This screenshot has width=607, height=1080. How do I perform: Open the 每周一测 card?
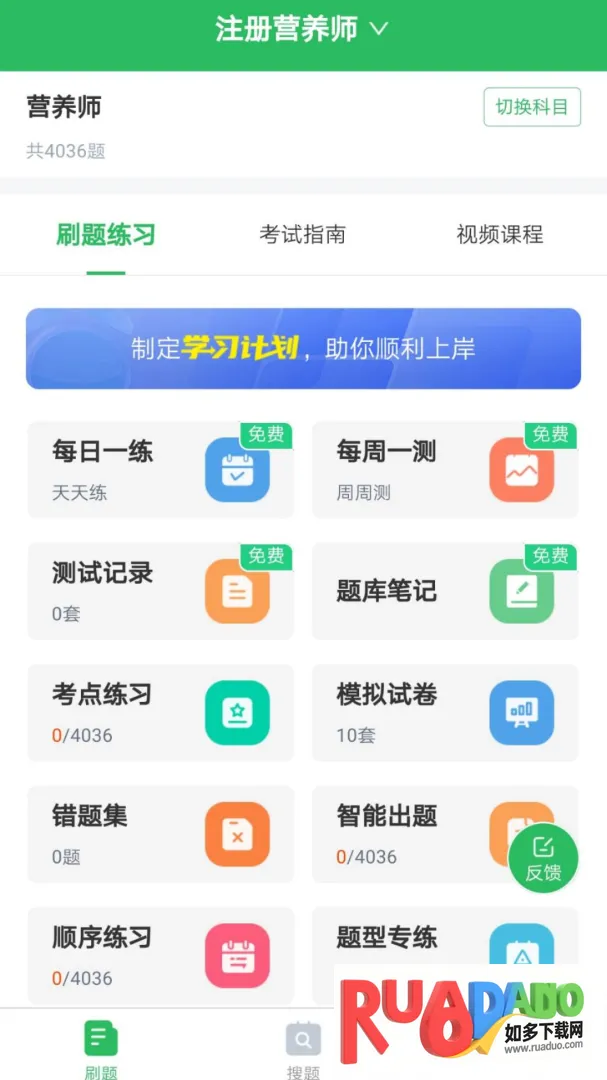pyautogui.click(x=445, y=469)
